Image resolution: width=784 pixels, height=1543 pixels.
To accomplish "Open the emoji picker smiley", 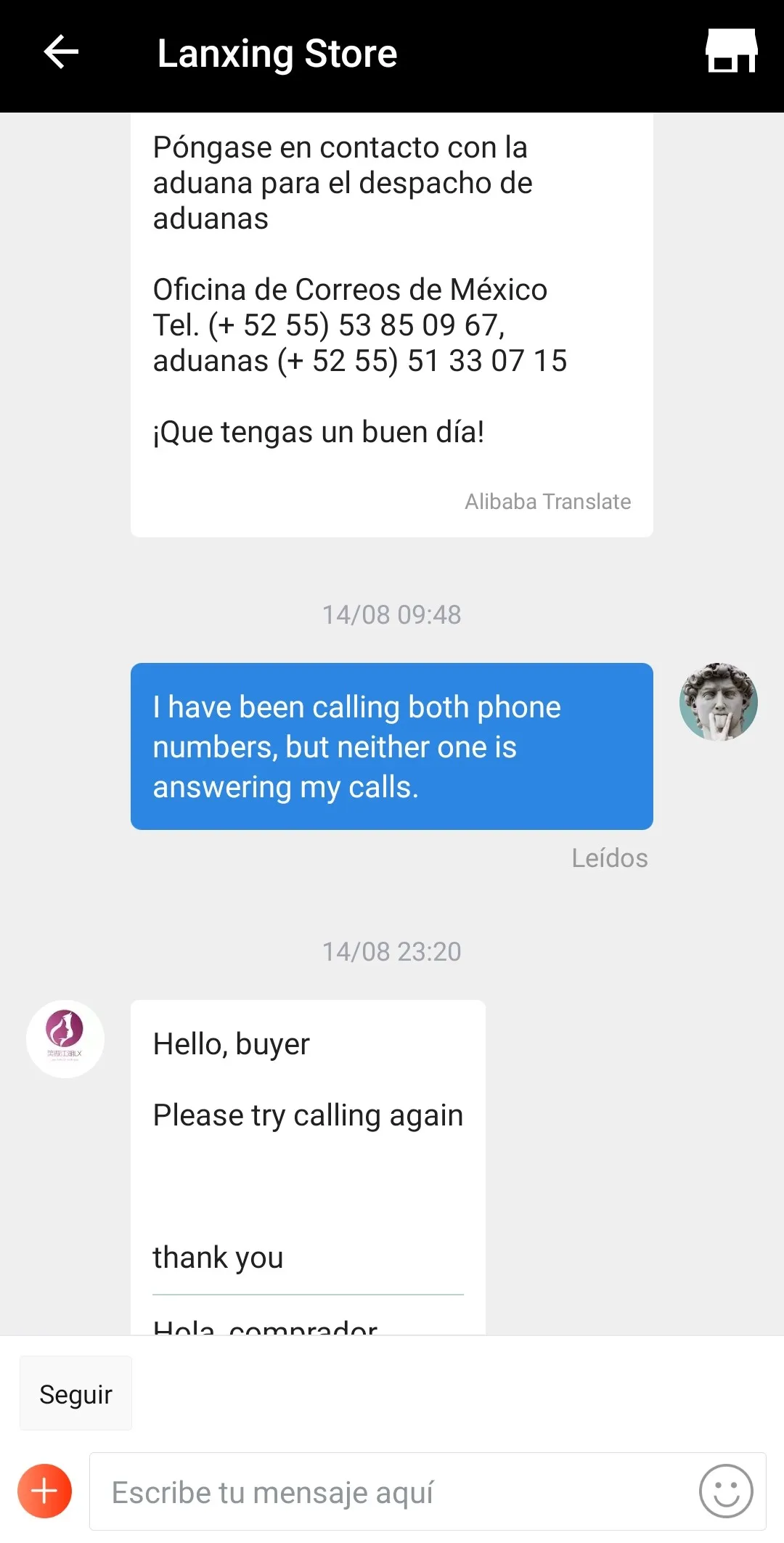I will click(x=725, y=1491).
